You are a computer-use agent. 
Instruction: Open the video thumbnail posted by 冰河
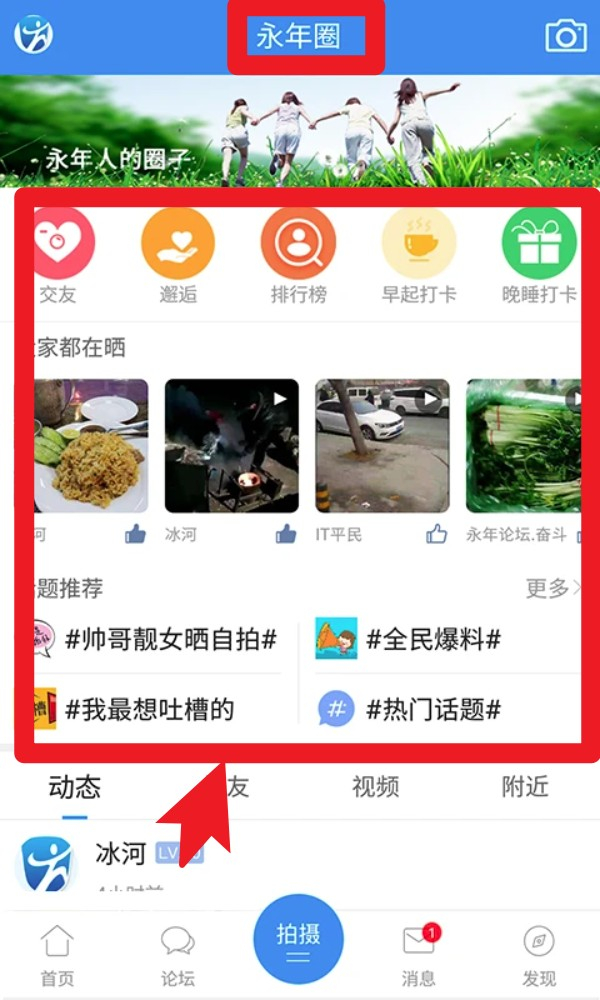(x=231, y=445)
